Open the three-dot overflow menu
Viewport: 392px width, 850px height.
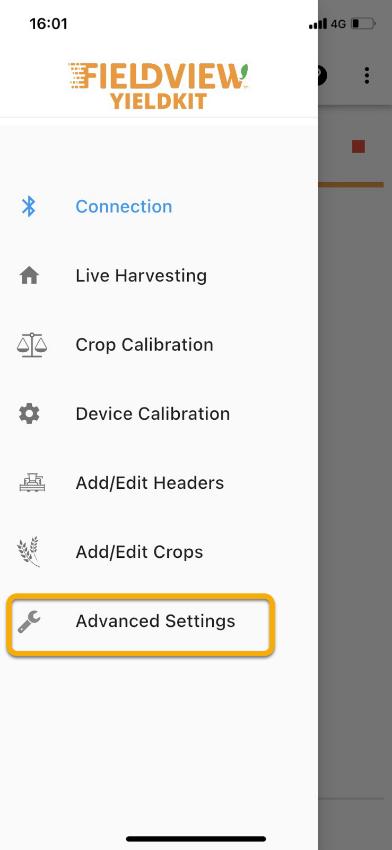367,76
